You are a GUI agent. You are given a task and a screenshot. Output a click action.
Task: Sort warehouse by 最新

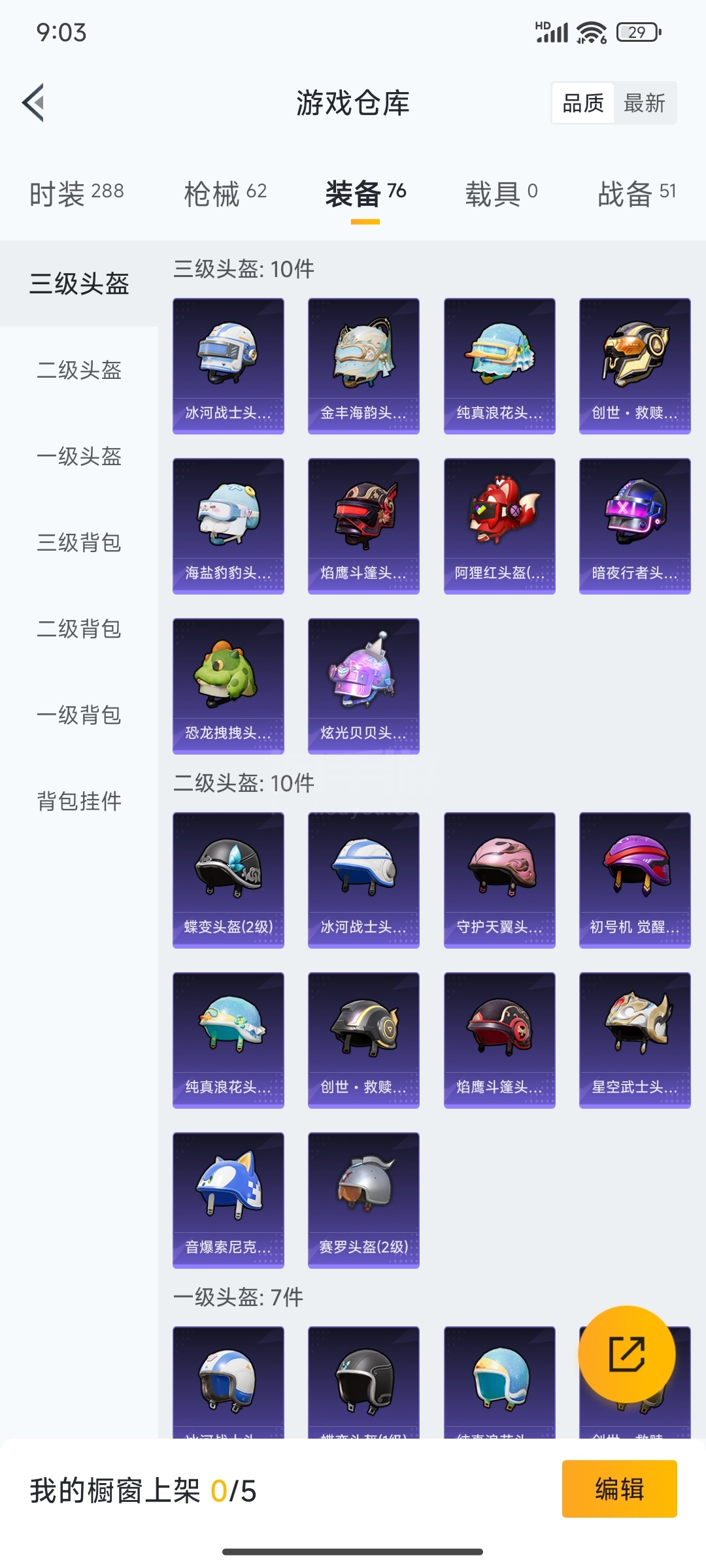pyautogui.click(x=644, y=103)
